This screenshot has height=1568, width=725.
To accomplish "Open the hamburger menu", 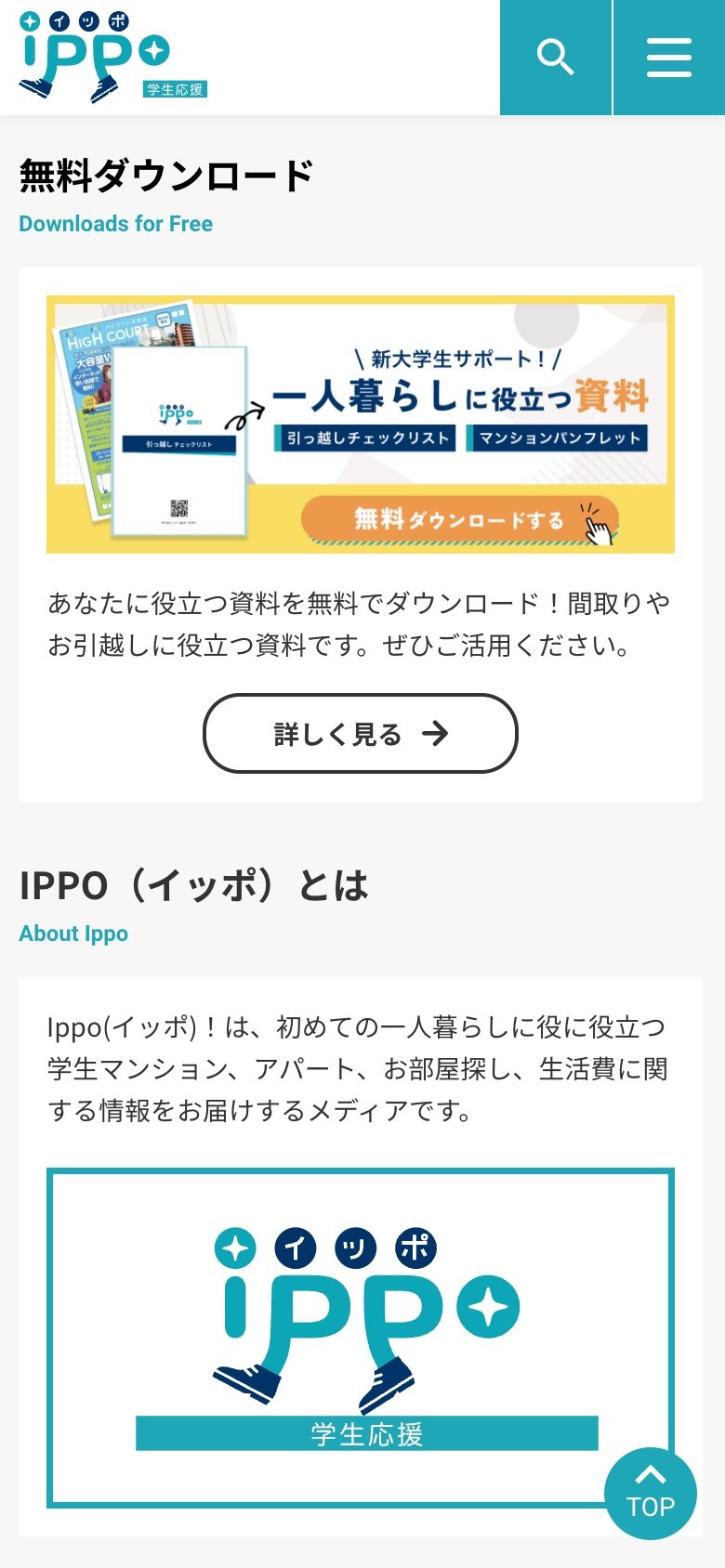I will pyautogui.click(x=669, y=58).
